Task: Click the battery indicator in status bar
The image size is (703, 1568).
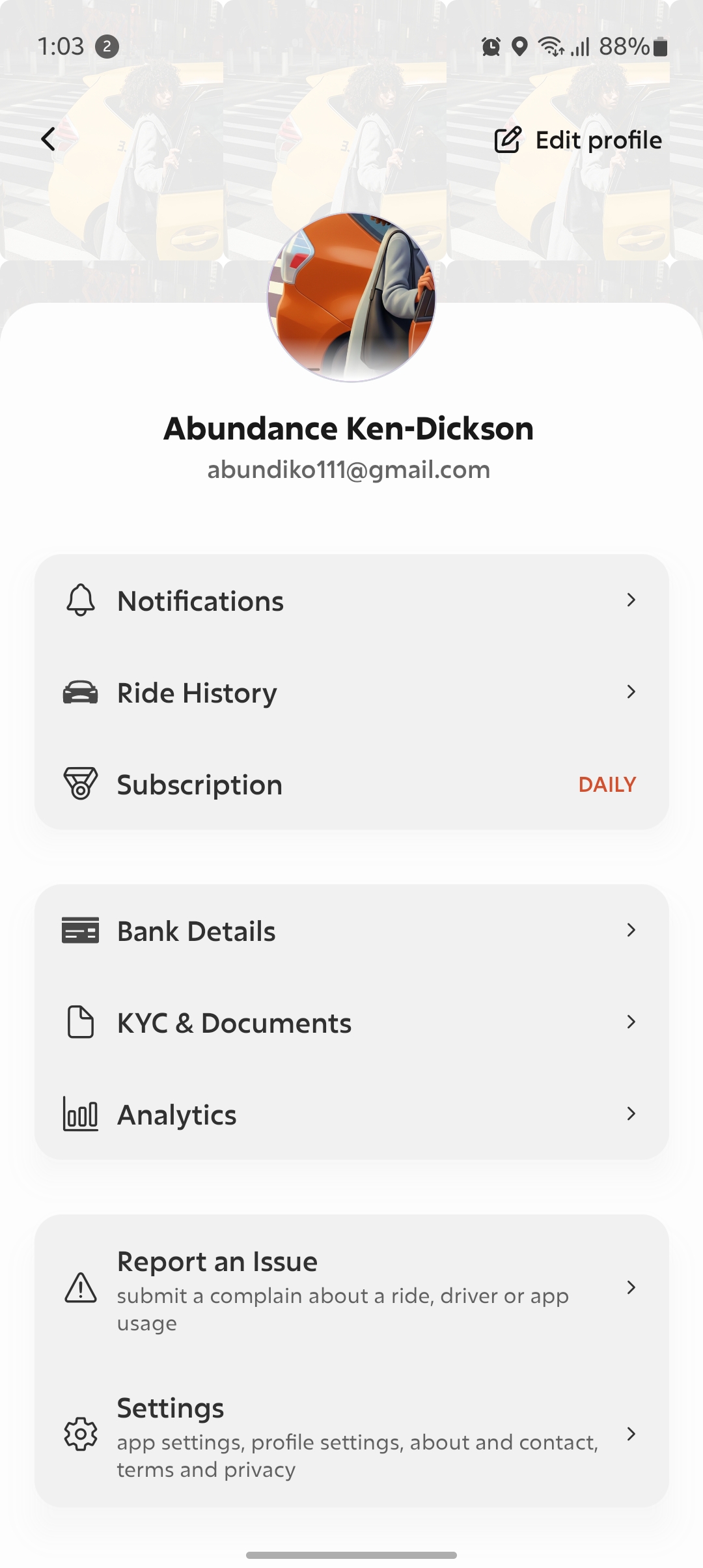Action: [659, 46]
